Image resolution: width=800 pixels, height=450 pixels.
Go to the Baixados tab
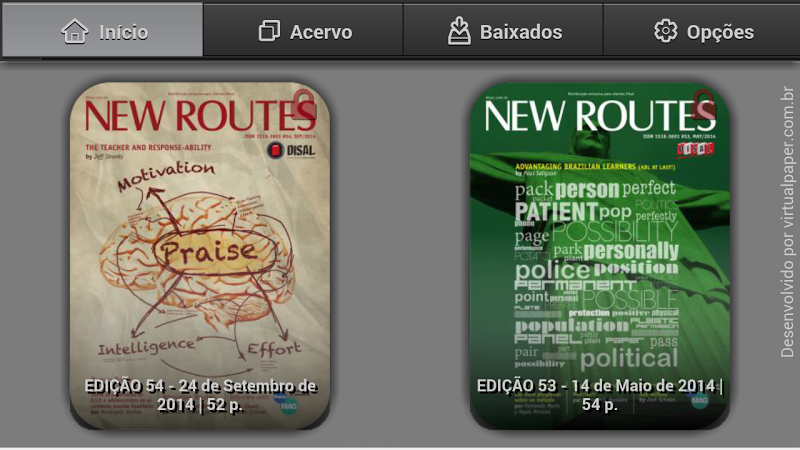504,31
